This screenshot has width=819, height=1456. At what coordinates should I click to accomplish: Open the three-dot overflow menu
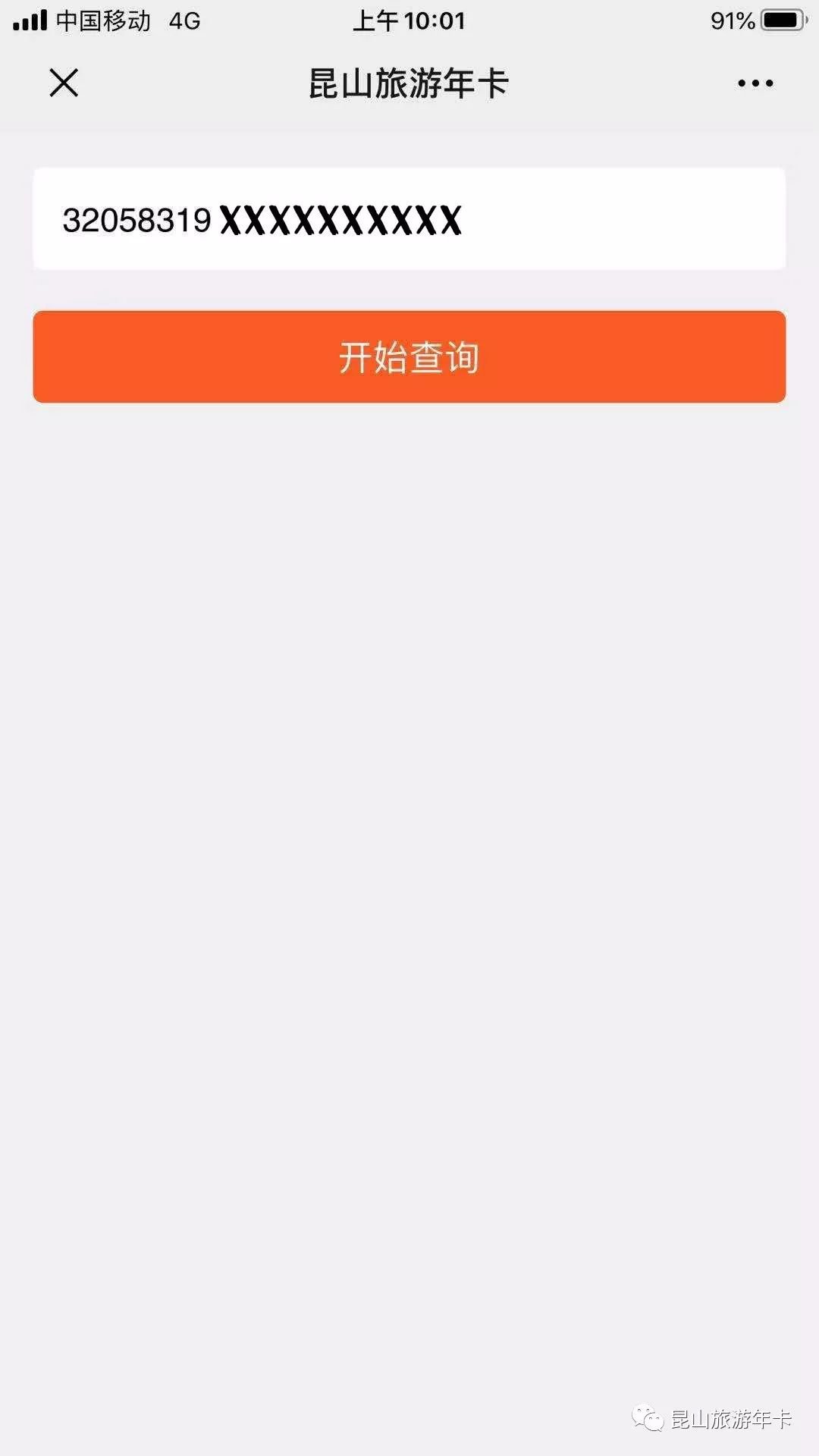click(x=755, y=83)
